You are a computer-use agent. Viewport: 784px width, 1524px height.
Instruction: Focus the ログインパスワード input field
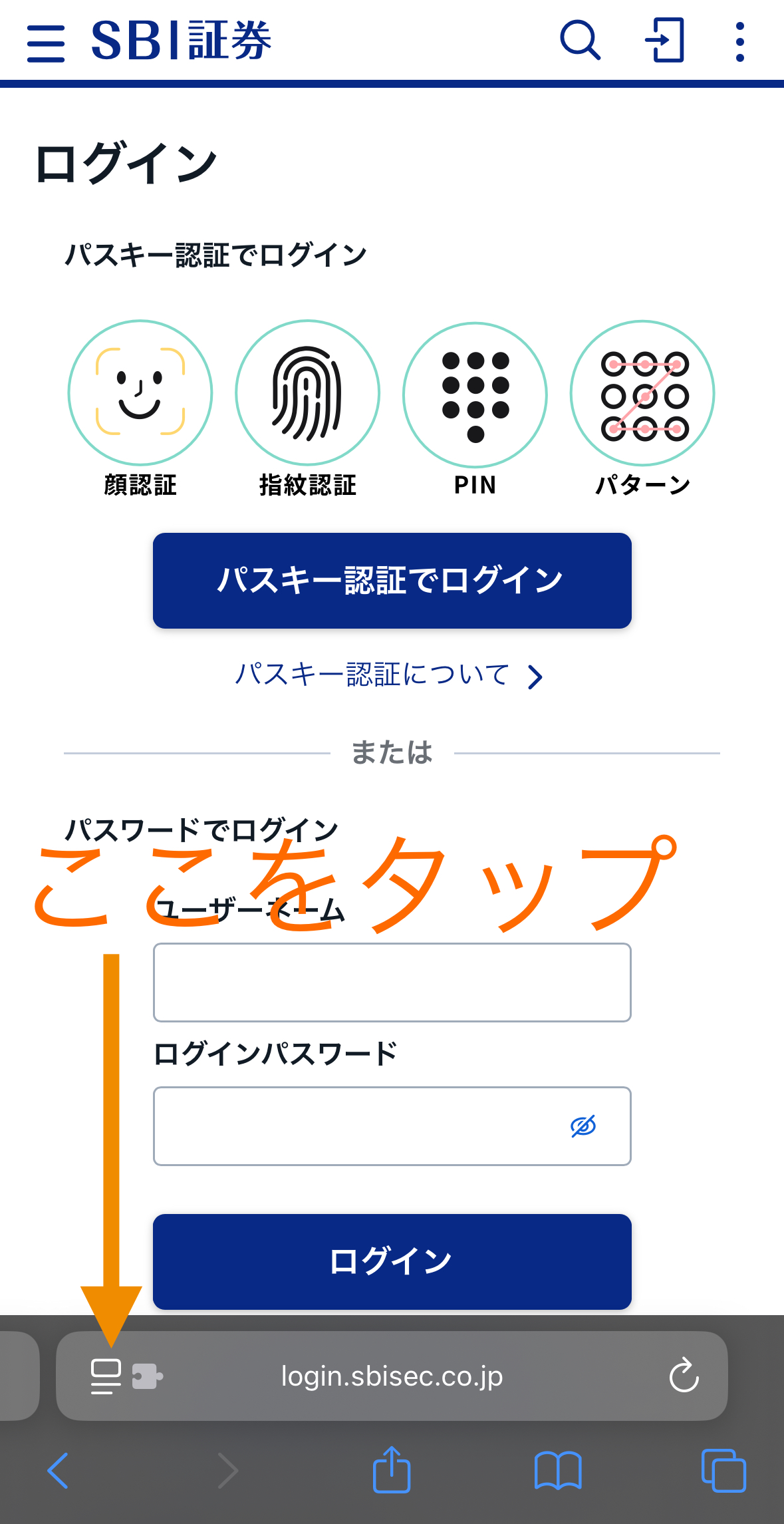tap(359, 1126)
